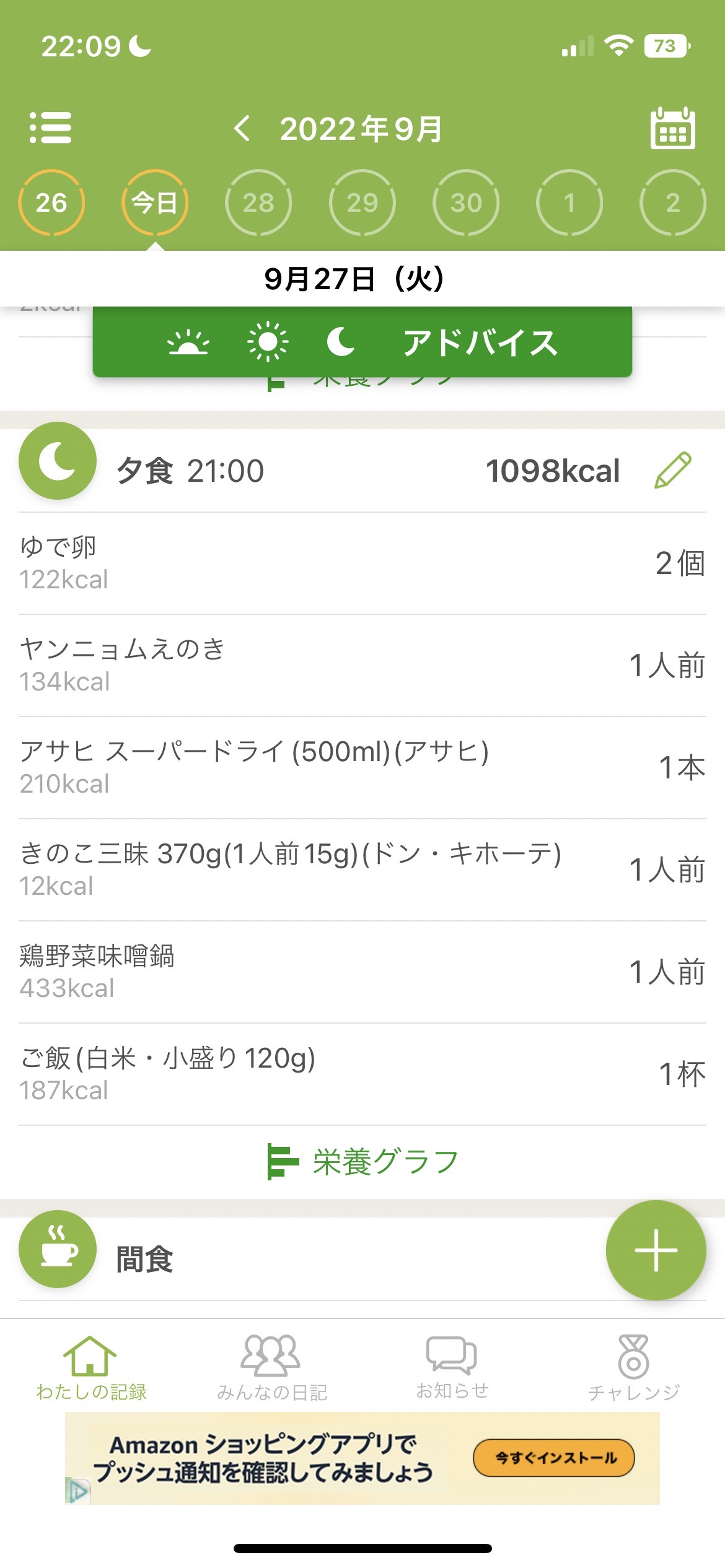
Task: Open the ヤンニョムえのき entry
Action: pyautogui.click(x=362, y=666)
